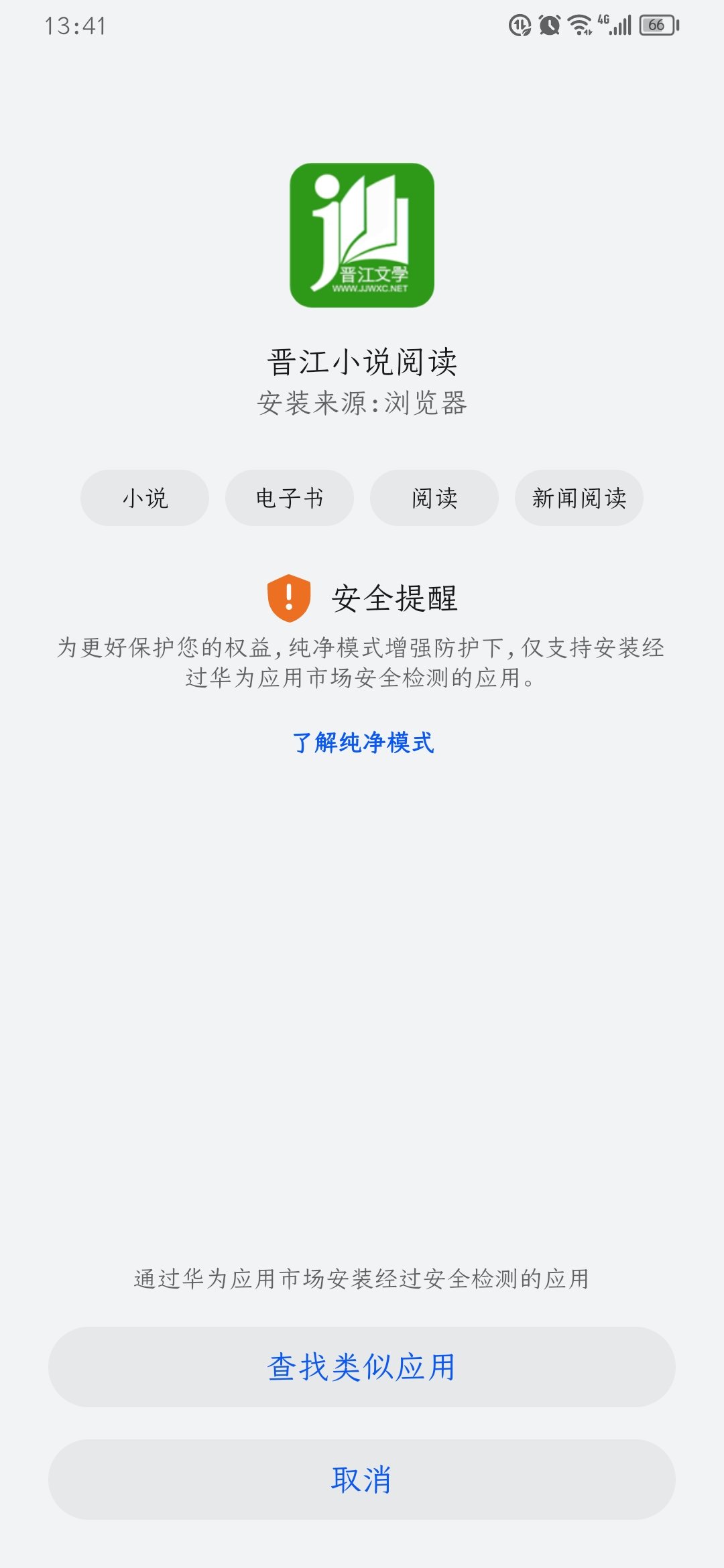This screenshot has width=724, height=1568.
Task: Cancel the installation with 取消
Action: pyautogui.click(x=362, y=1480)
